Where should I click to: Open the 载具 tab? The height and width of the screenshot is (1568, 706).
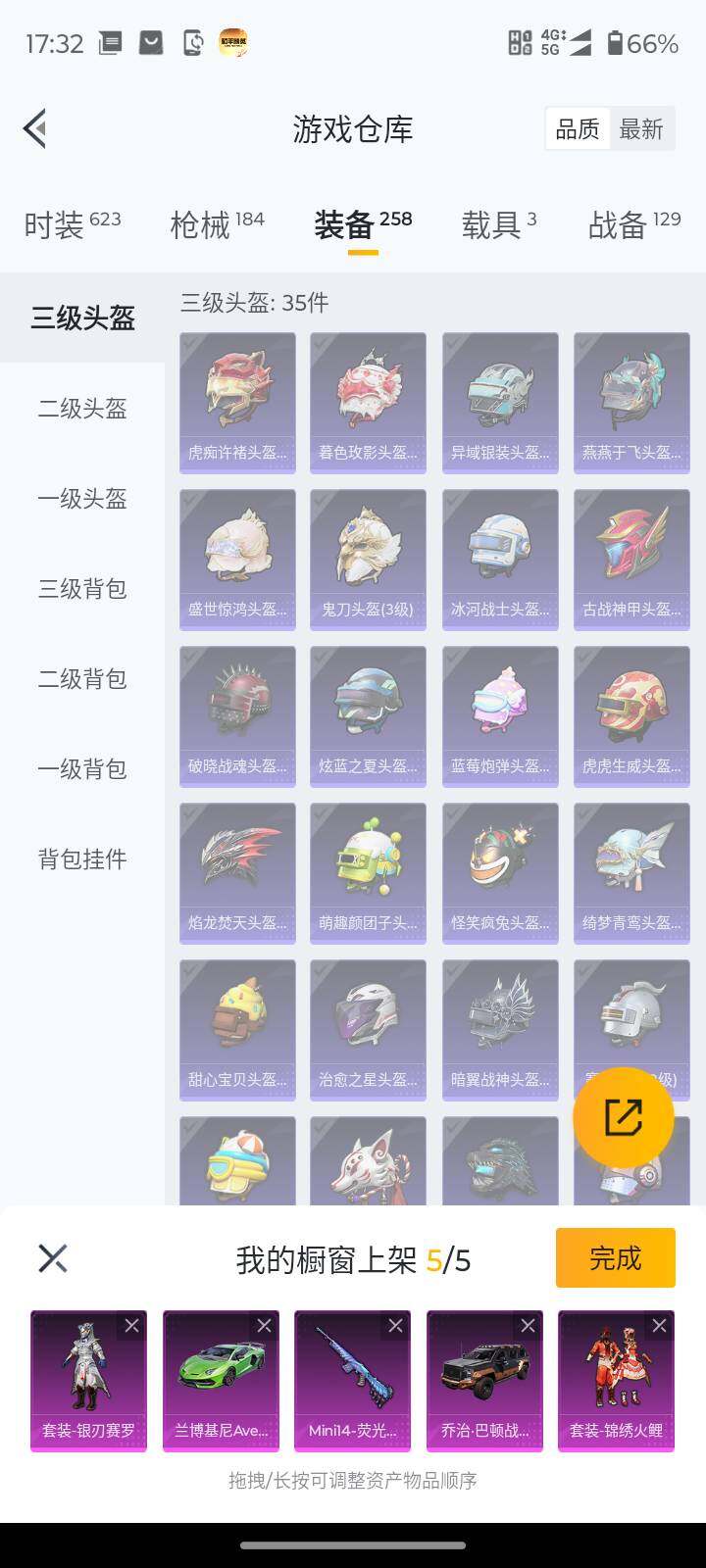498,224
